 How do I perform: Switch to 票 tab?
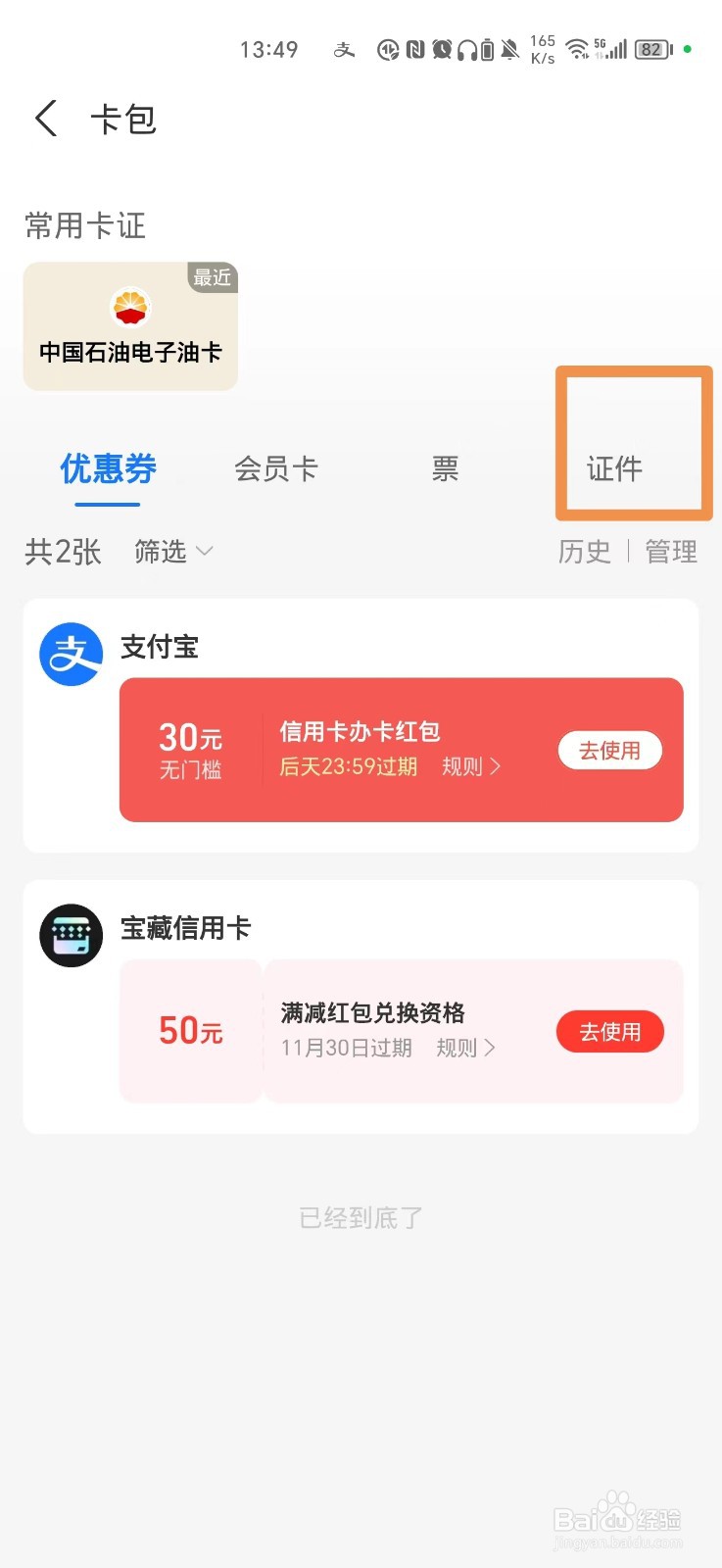(x=445, y=469)
